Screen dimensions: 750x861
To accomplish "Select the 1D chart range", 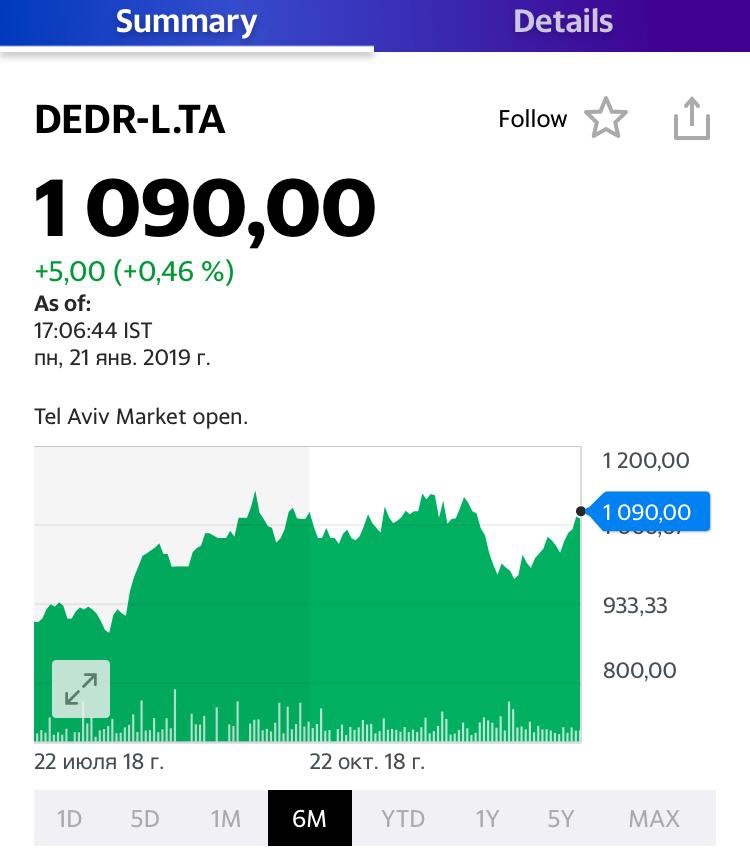I will pyautogui.click(x=69, y=819).
